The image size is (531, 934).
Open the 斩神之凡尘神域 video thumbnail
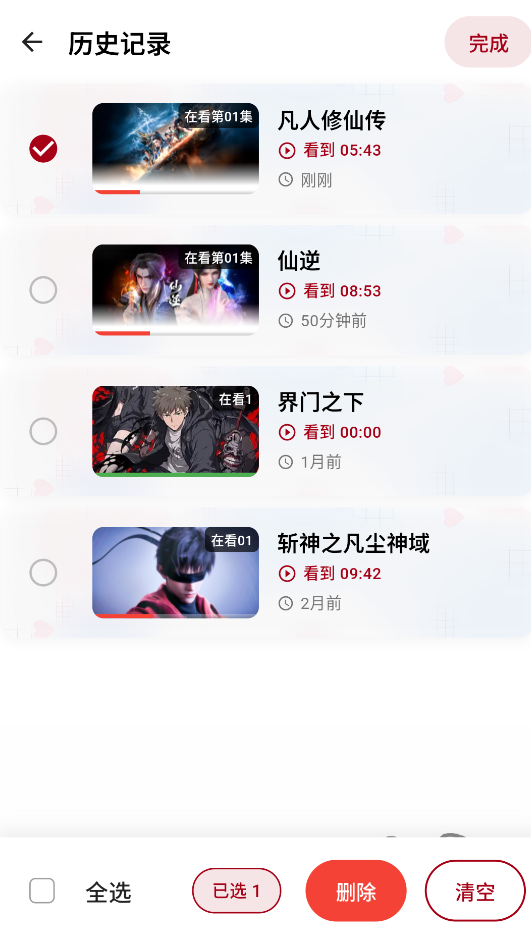(x=175, y=572)
